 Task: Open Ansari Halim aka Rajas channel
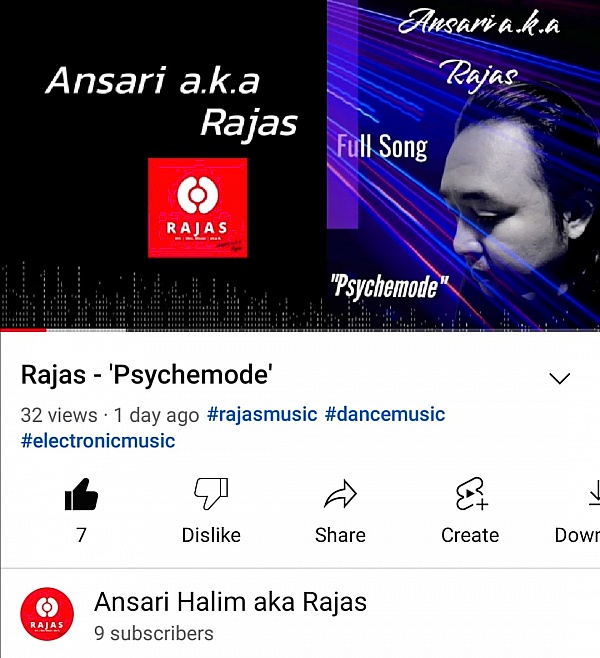230,603
